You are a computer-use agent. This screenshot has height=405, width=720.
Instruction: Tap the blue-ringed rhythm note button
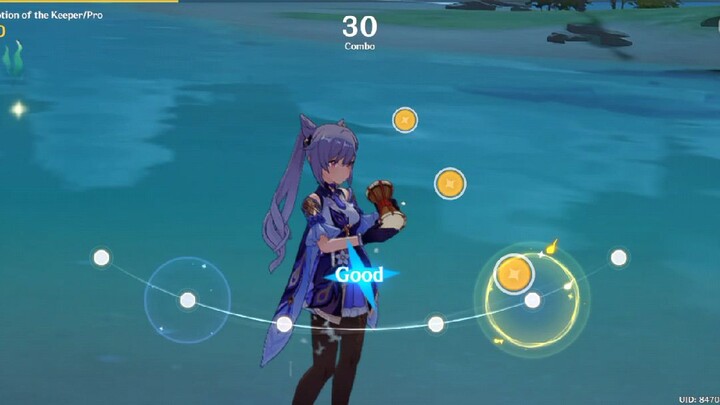(187, 300)
